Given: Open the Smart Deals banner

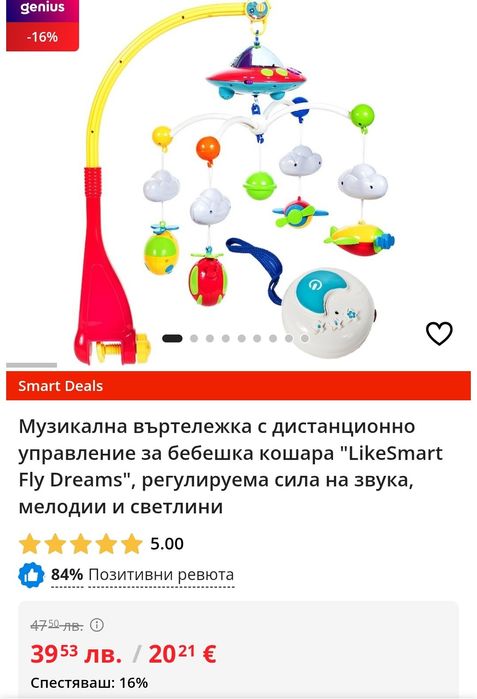Looking at the screenshot, I should pyautogui.click(x=238, y=386).
